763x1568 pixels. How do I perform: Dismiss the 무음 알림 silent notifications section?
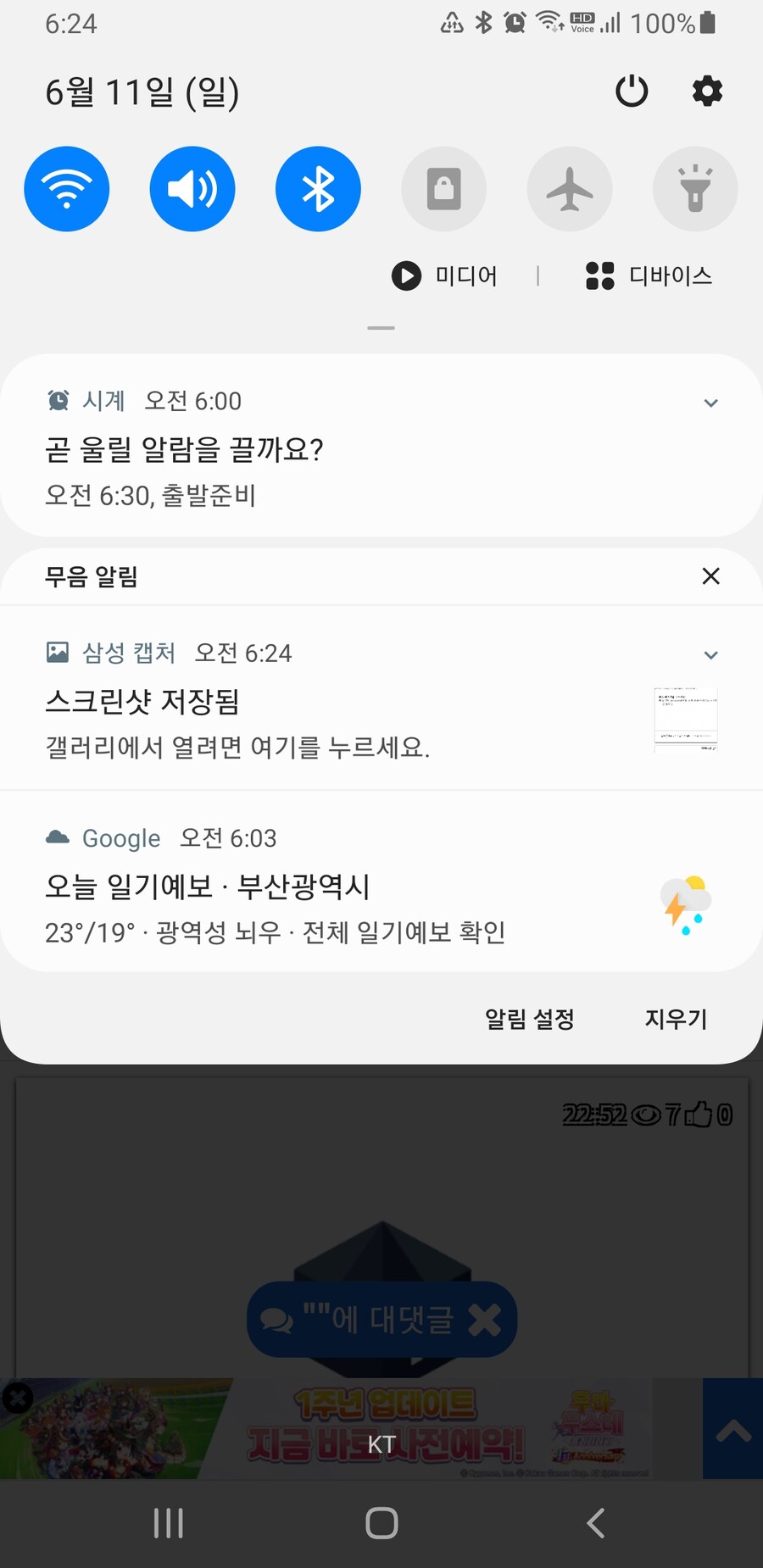[710, 576]
